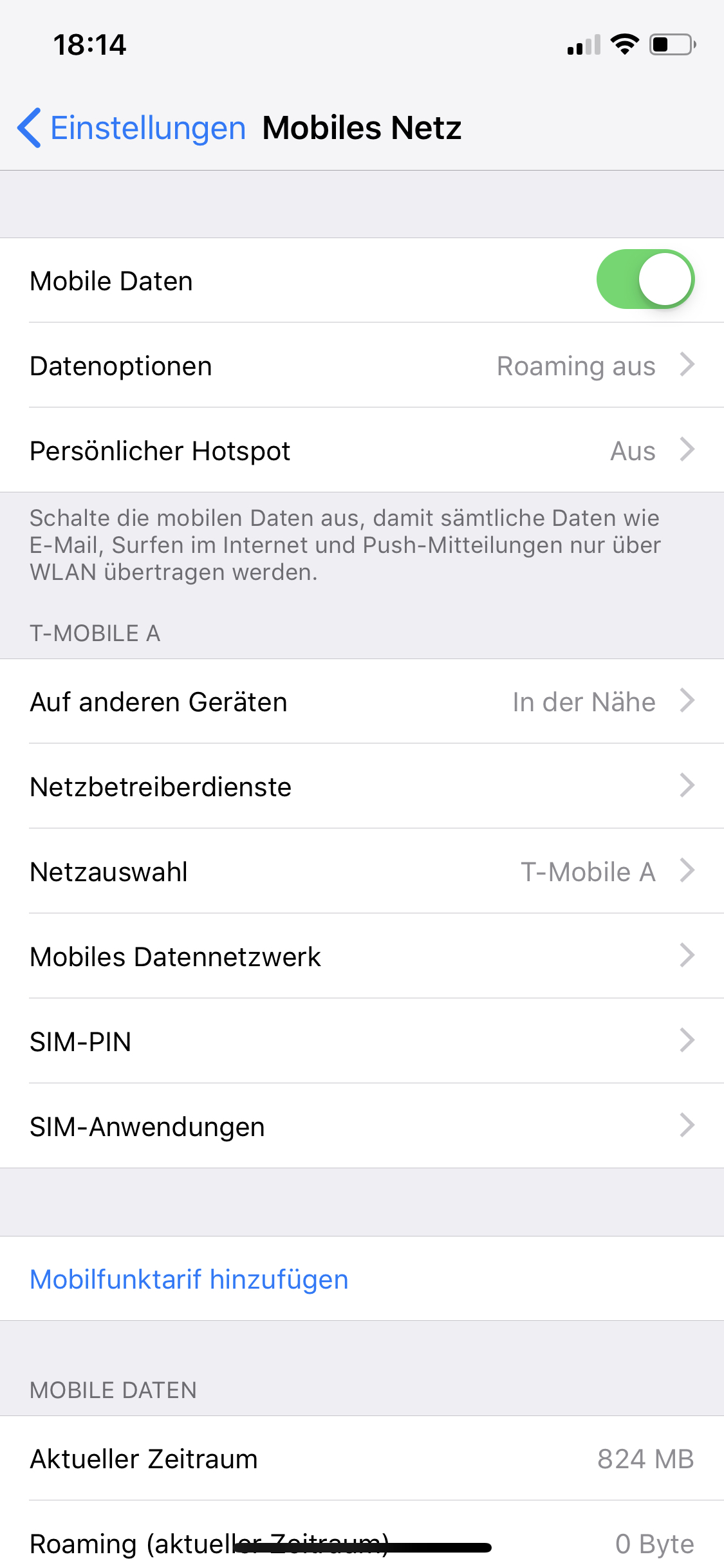Open Datenoptionen settings
This screenshot has height=1568, width=724.
pos(362,365)
